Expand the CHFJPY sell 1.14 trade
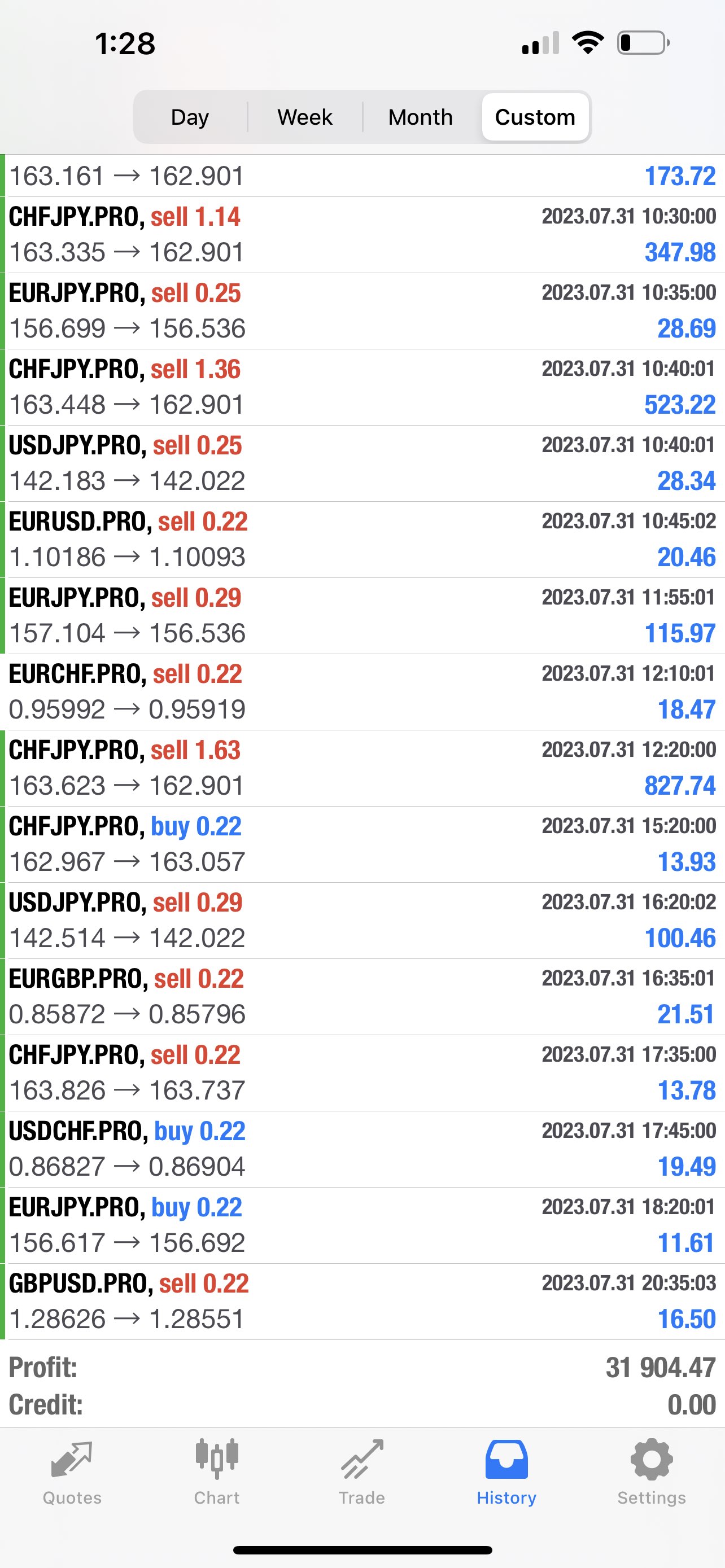This screenshot has height=1568, width=725. (x=362, y=234)
